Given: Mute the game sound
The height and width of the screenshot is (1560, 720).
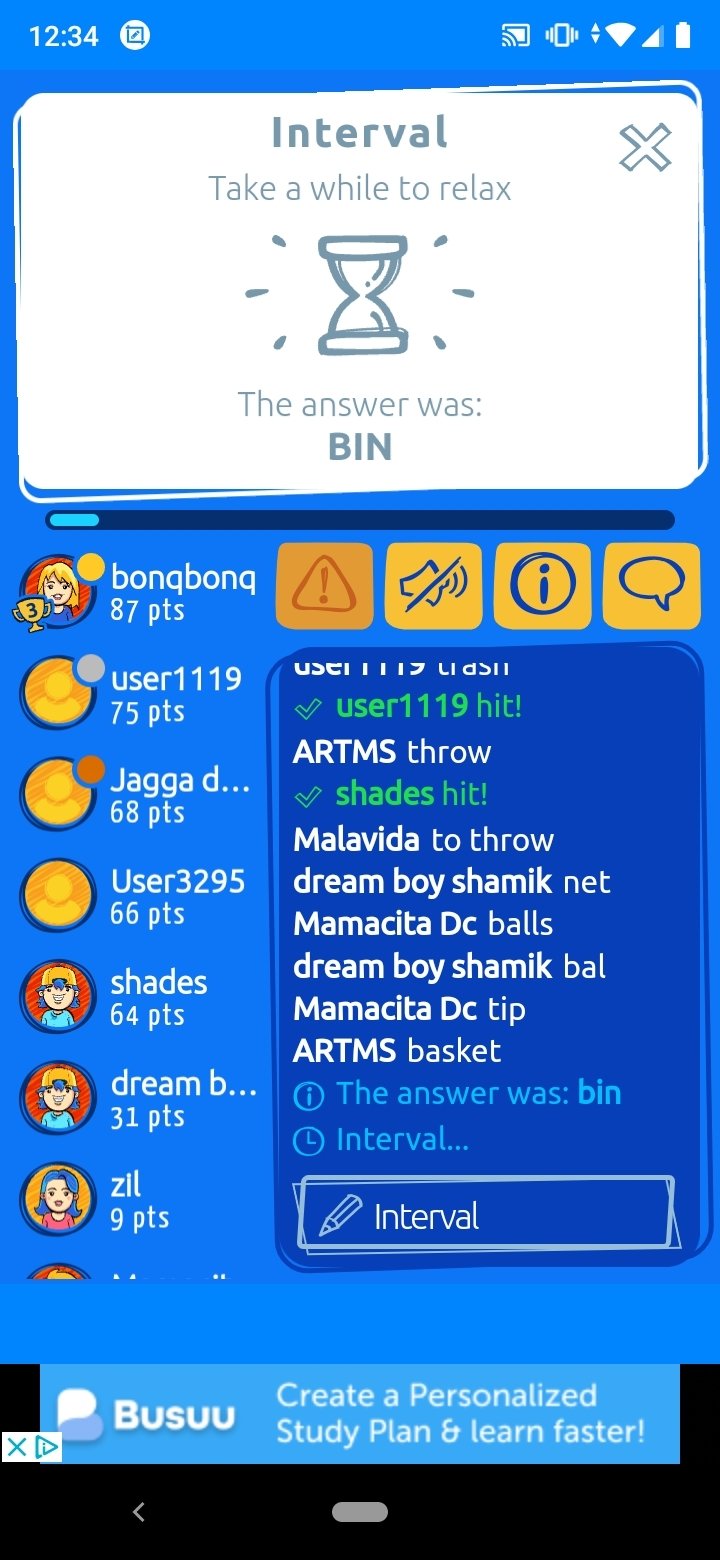Looking at the screenshot, I should pos(433,586).
